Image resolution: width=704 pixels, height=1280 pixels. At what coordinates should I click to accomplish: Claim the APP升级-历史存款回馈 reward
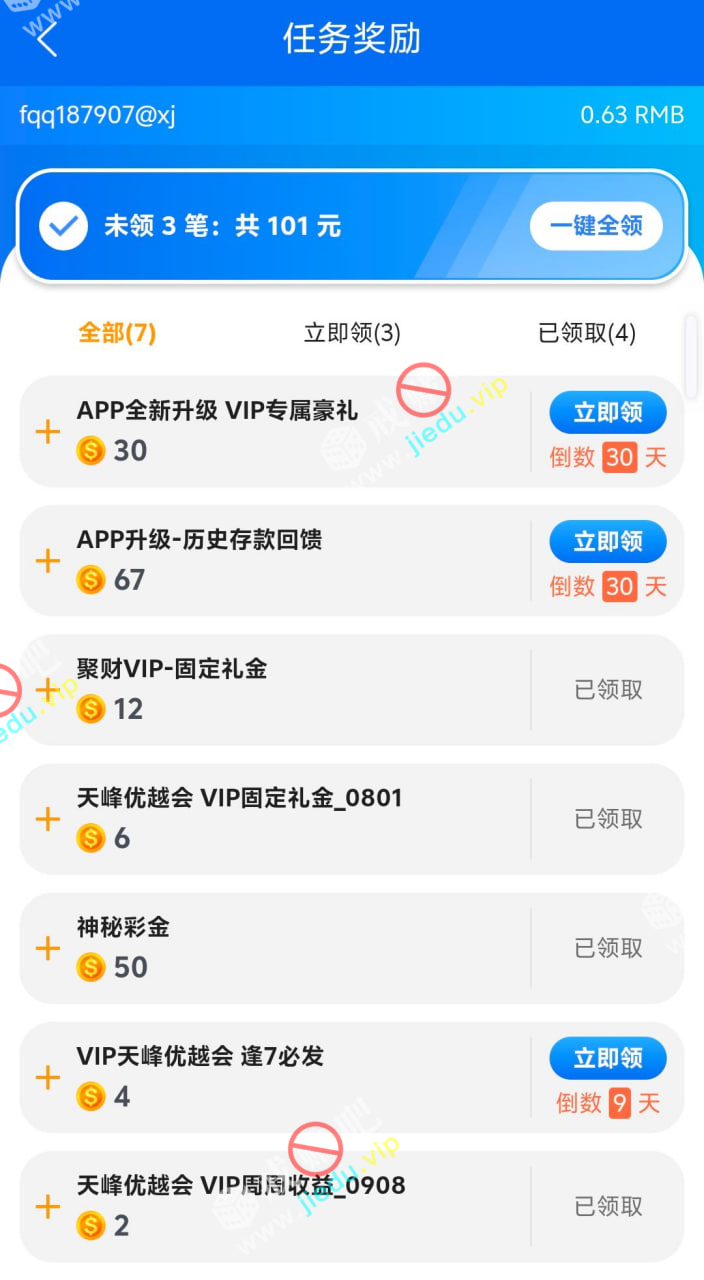coord(607,541)
